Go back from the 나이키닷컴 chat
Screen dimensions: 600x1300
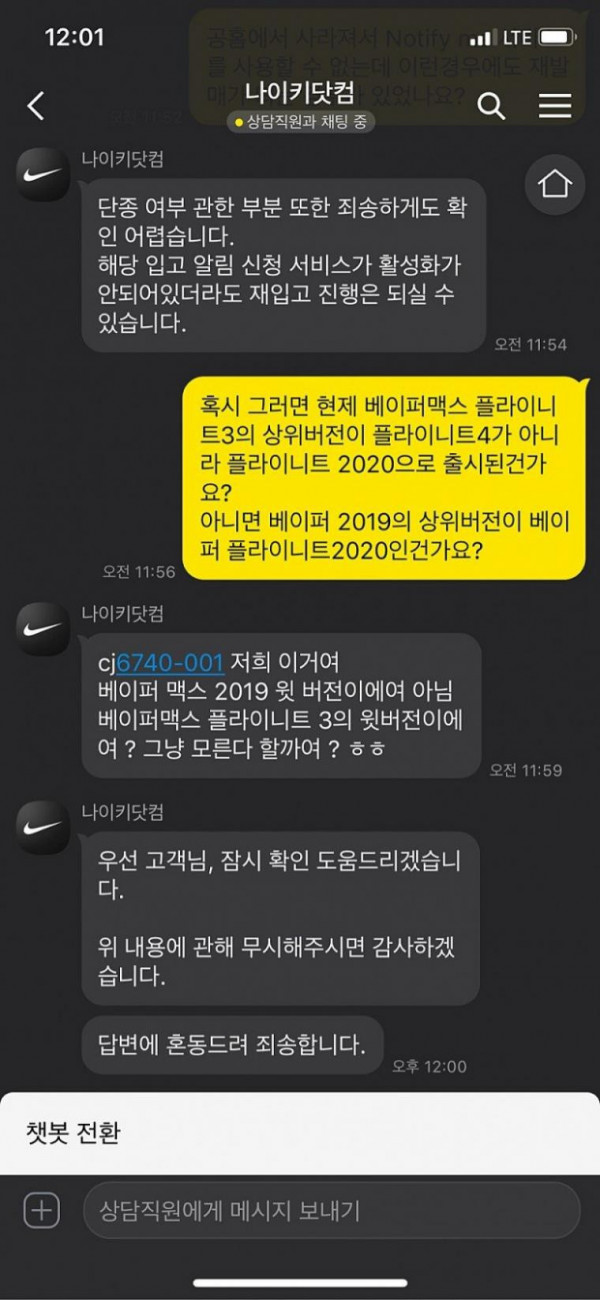click(x=36, y=106)
